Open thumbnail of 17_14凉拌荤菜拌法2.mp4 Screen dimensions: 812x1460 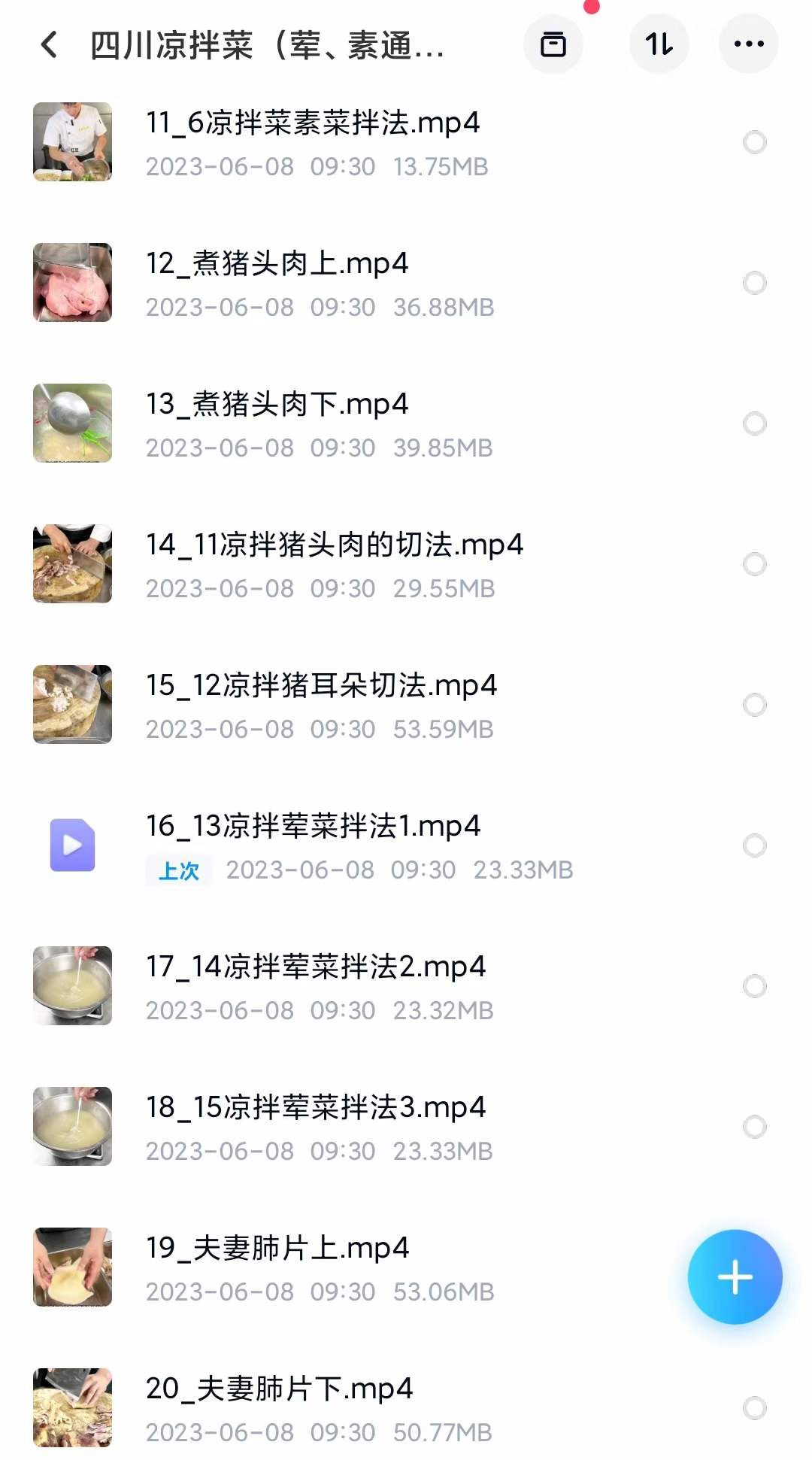(x=72, y=985)
